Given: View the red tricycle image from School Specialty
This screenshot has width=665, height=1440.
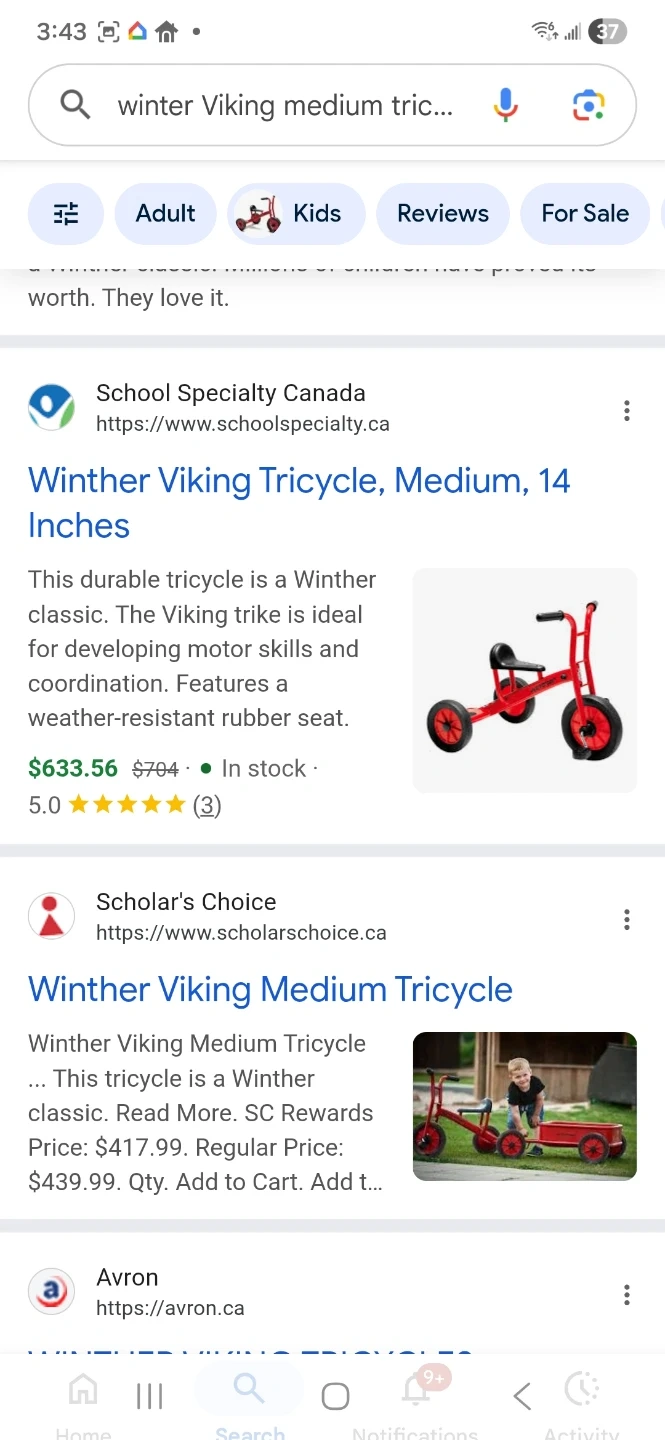Looking at the screenshot, I should (525, 680).
